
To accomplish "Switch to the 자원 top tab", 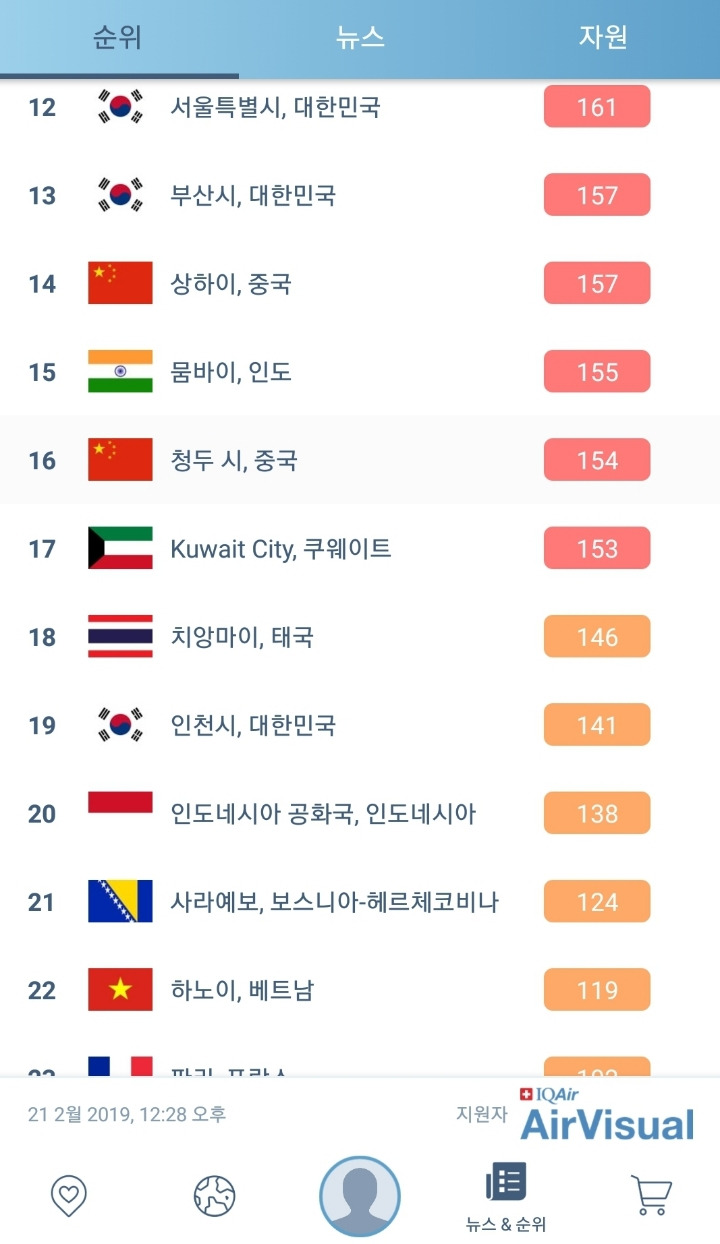I will tap(602, 38).
